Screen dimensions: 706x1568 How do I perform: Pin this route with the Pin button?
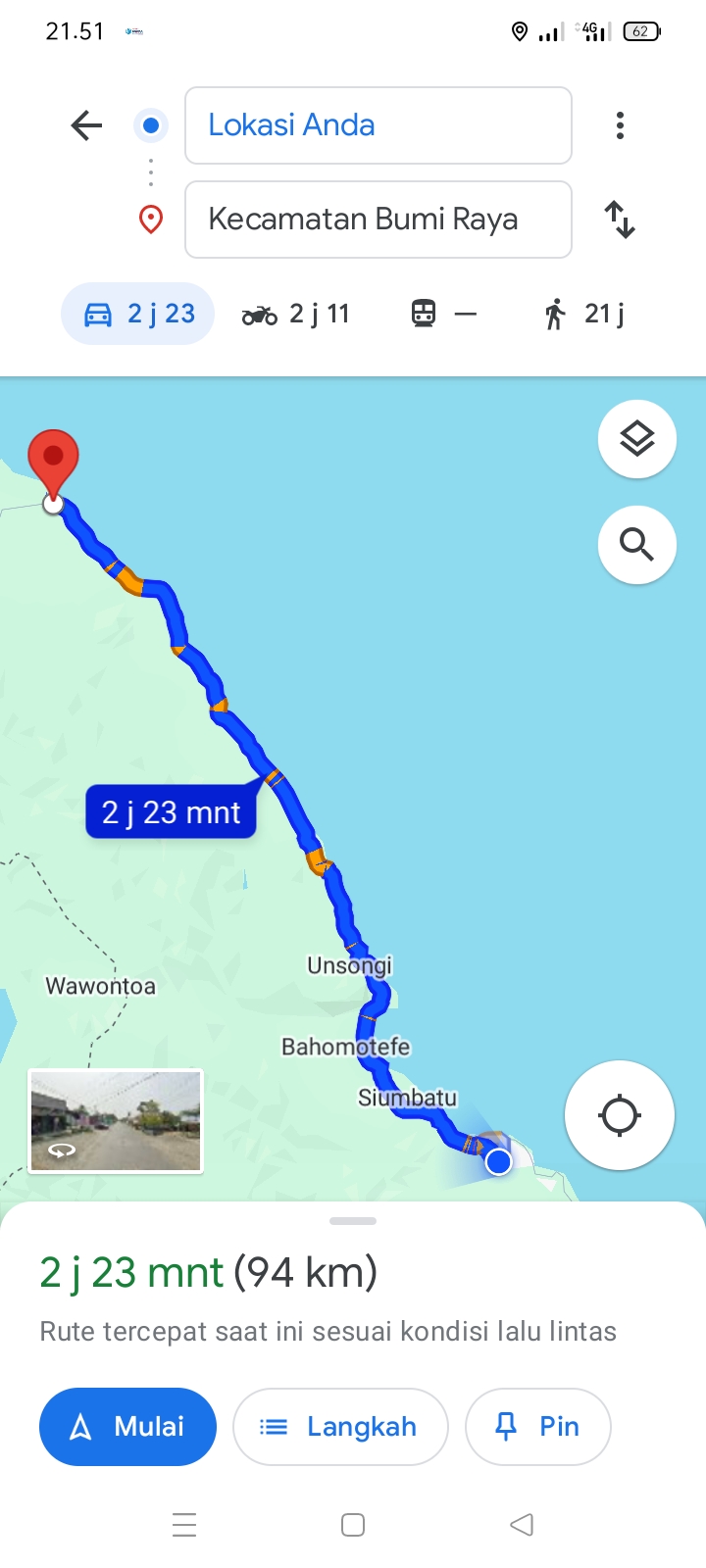[538, 1427]
